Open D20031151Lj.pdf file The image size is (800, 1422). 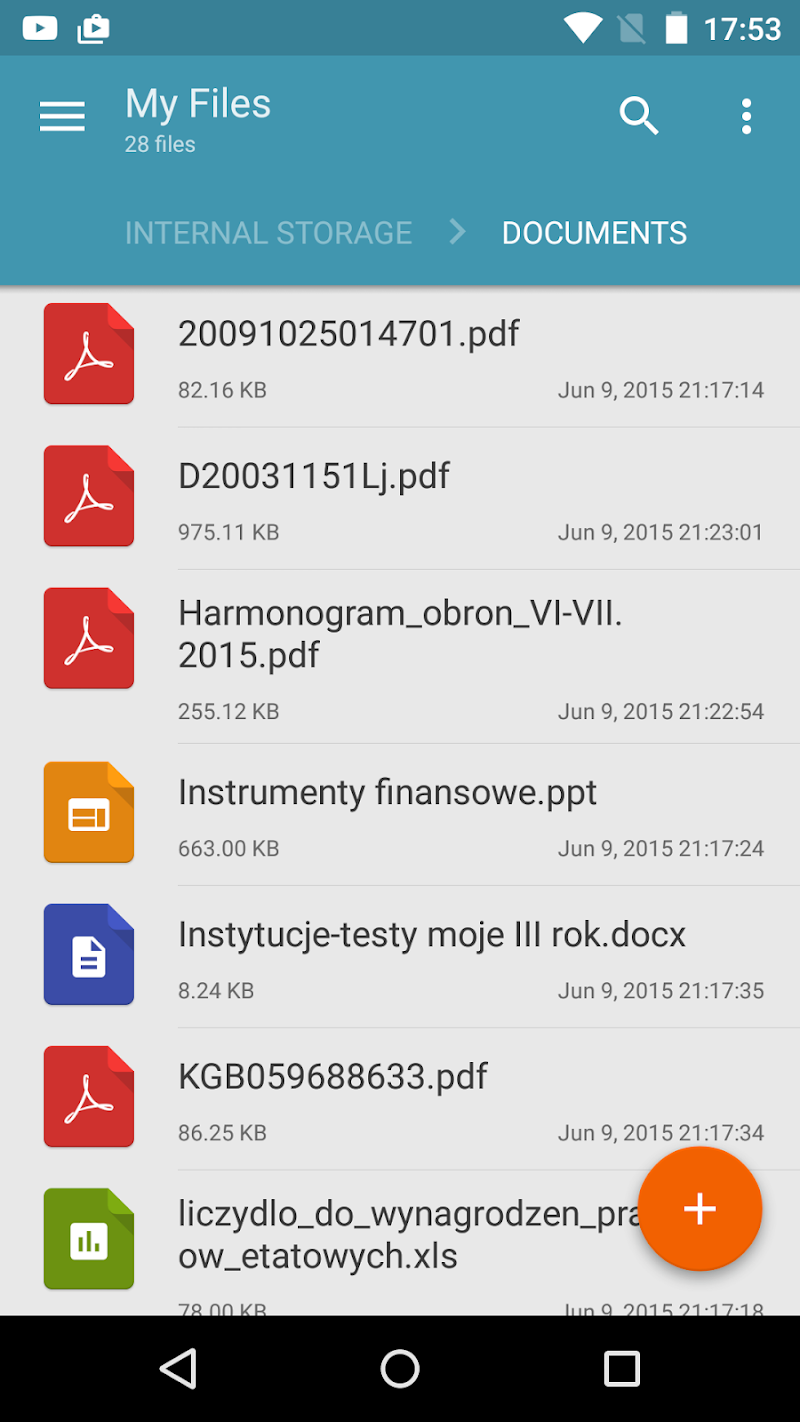click(314, 476)
